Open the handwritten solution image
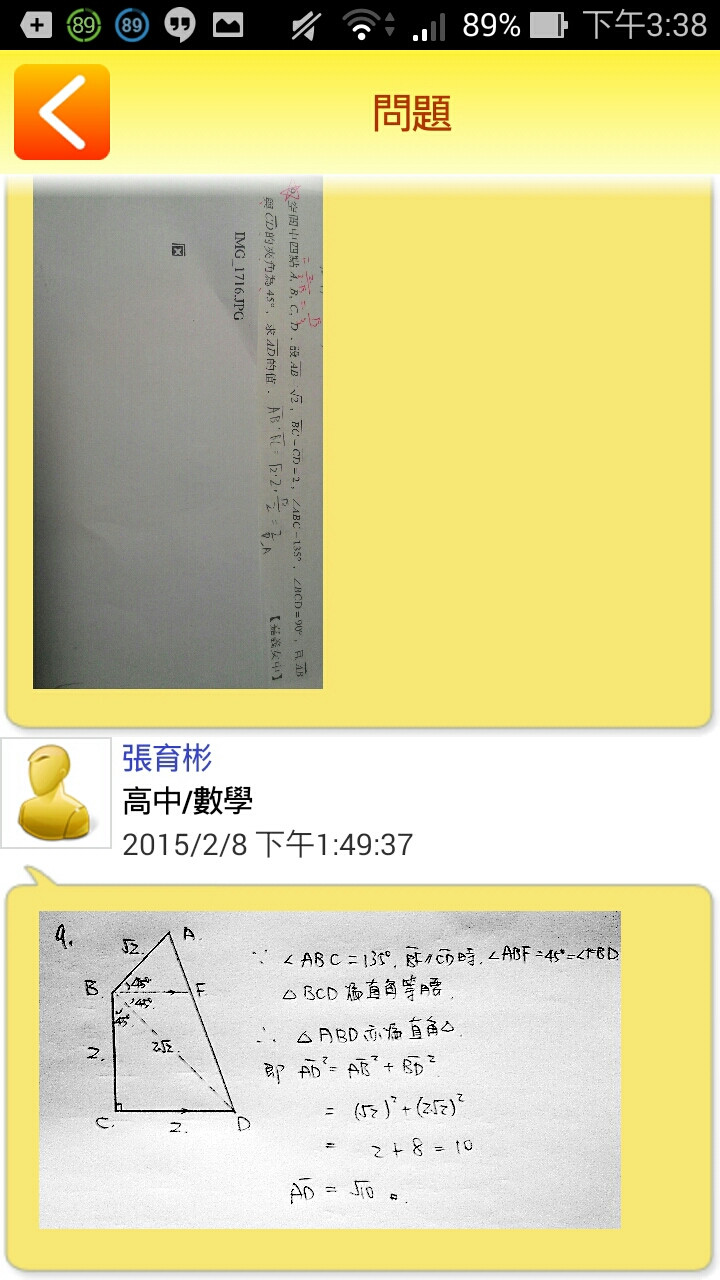Viewport: 720px width, 1280px height. pos(330,1070)
